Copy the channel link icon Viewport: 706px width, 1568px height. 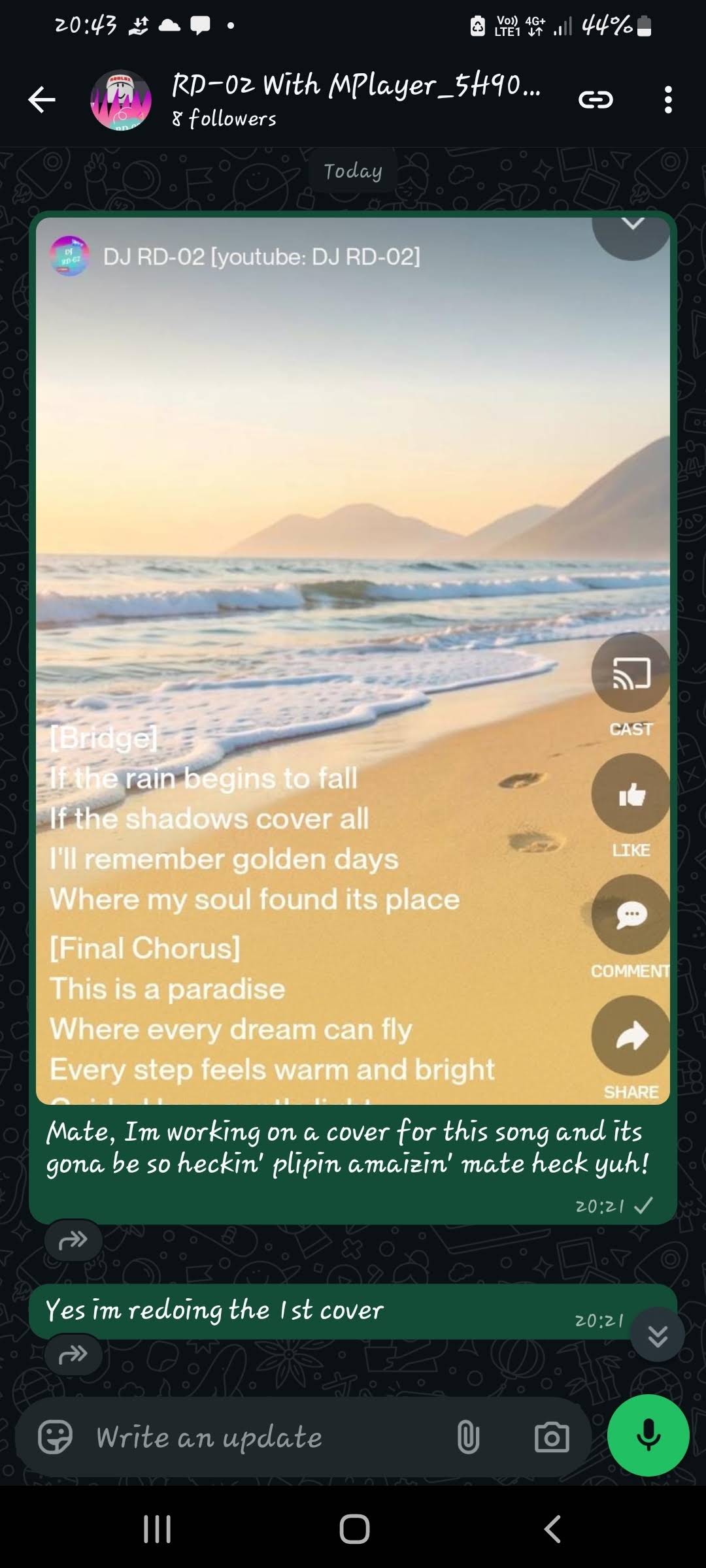pos(596,100)
